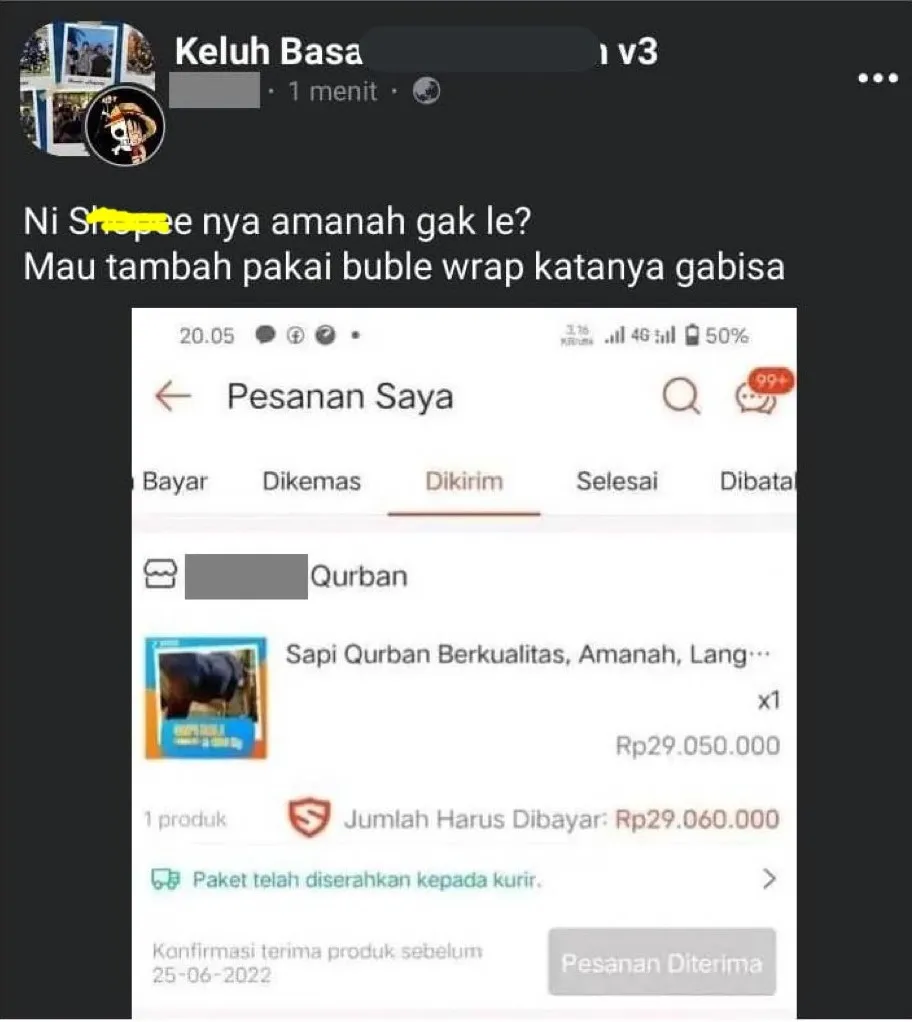
Task: Tap the privacy globe icon below the group name
Action: (427, 92)
